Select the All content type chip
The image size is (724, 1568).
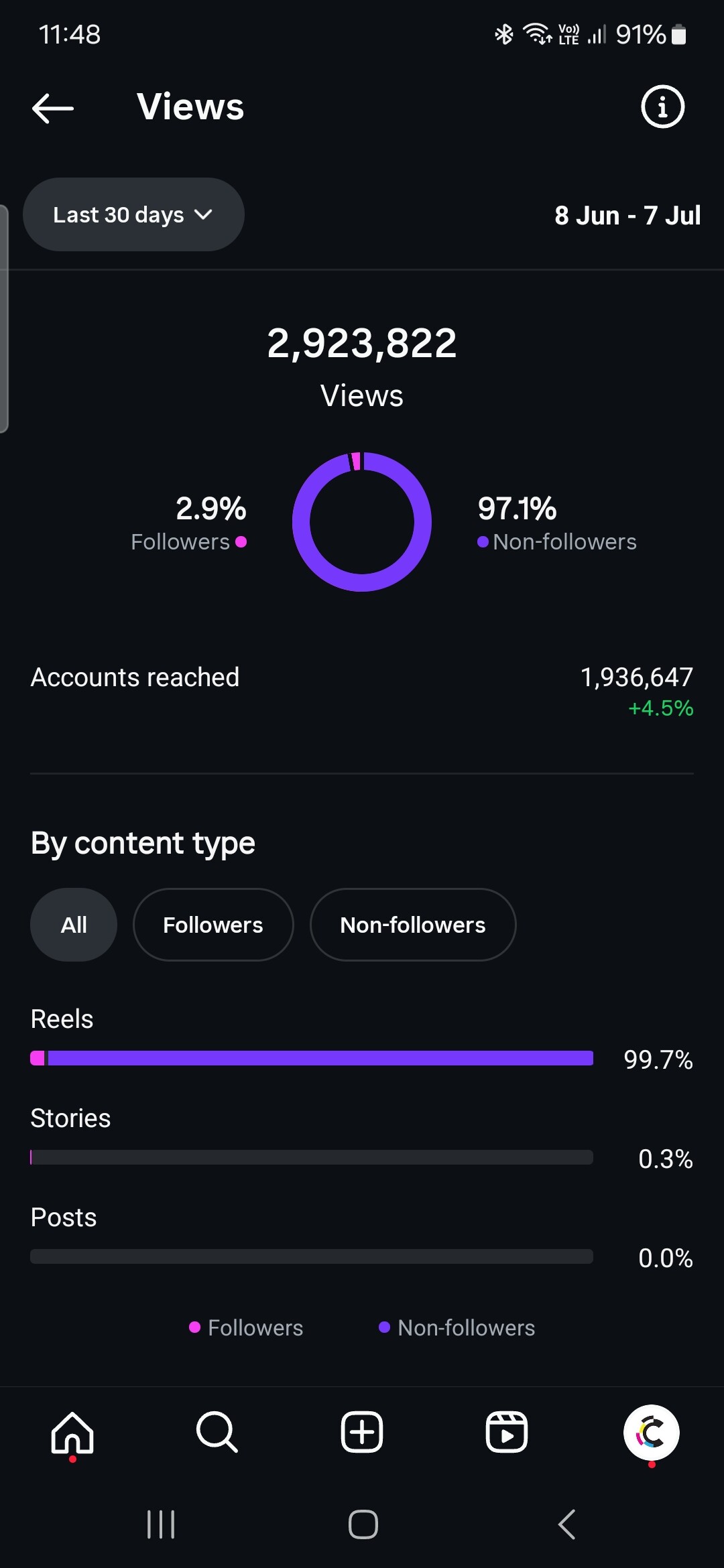(x=74, y=925)
